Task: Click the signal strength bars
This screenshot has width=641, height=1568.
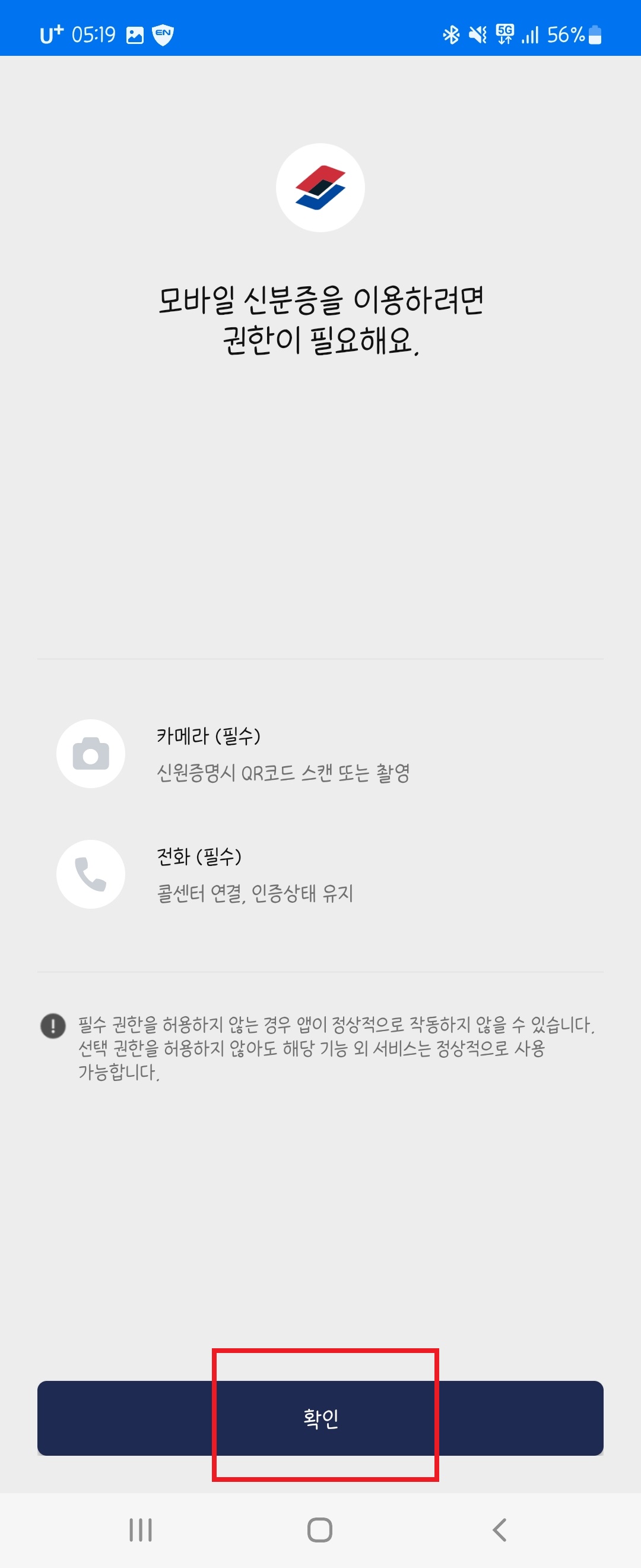Action: click(532, 35)
